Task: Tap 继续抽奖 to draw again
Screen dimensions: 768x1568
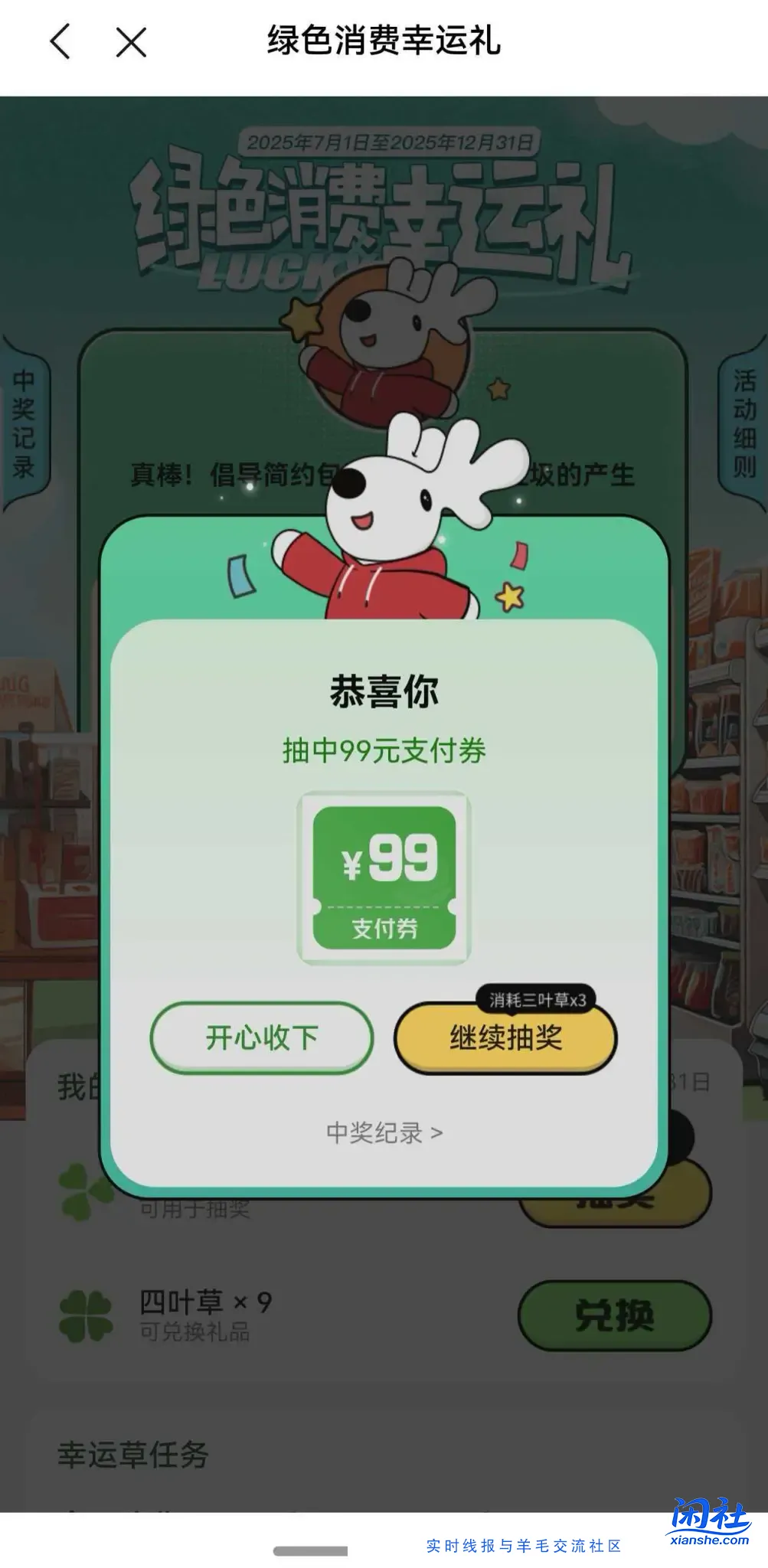Action: pyautogui.click(x=505, y=1039)
